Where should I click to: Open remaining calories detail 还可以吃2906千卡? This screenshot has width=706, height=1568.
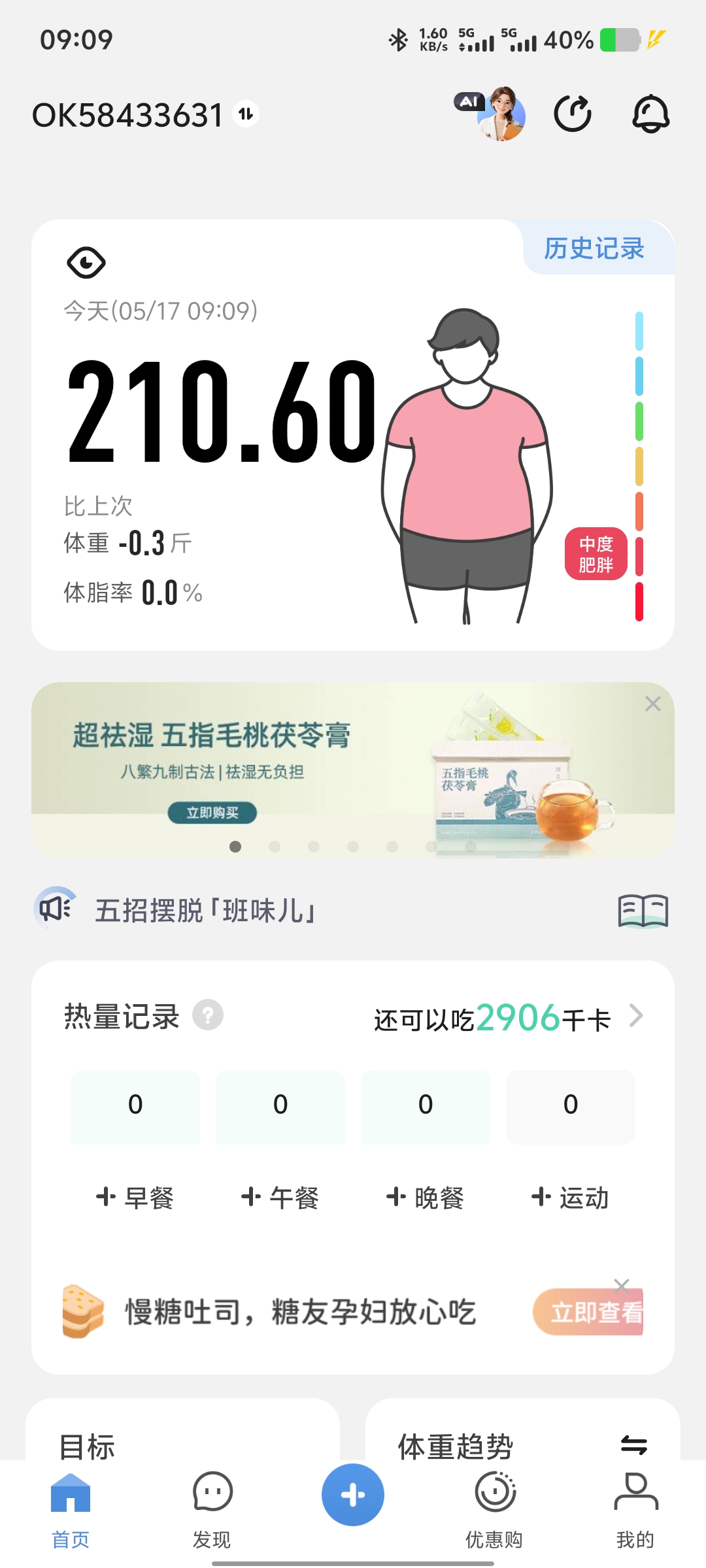click(508, 1017)
